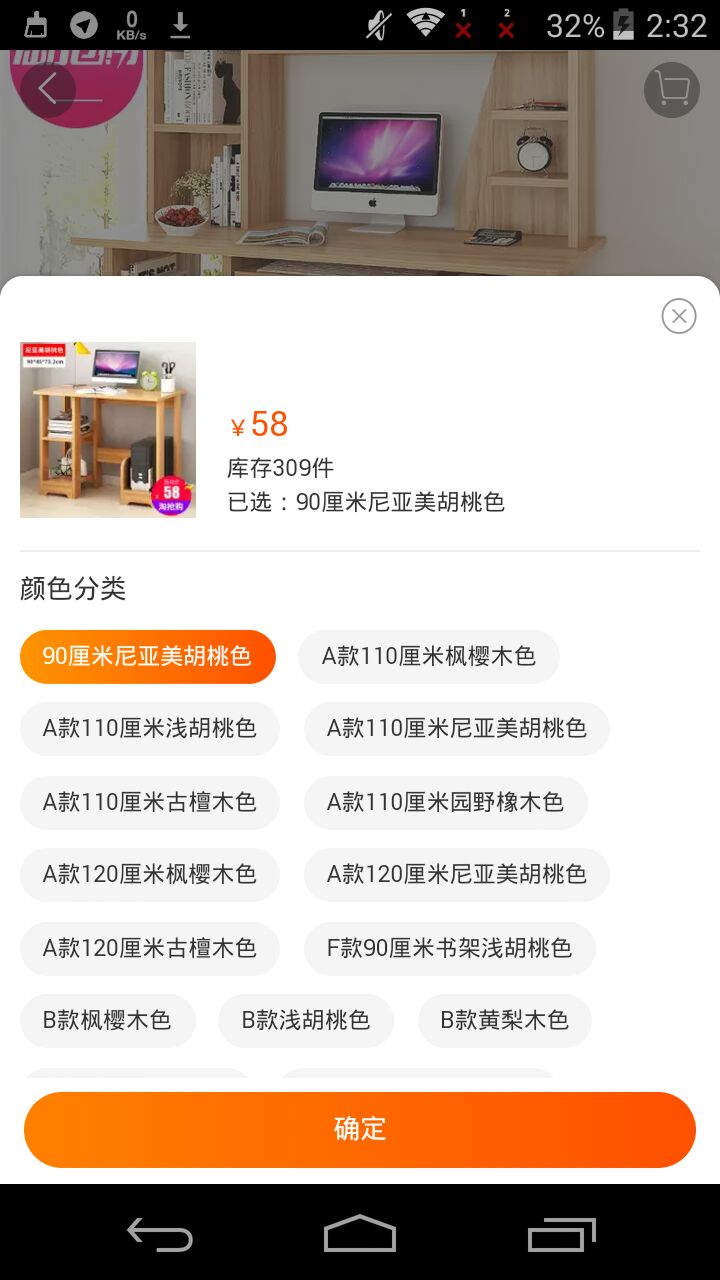Close the product options sheet
The width and height of the screenshot is (720, 1280).
(679, 316)
